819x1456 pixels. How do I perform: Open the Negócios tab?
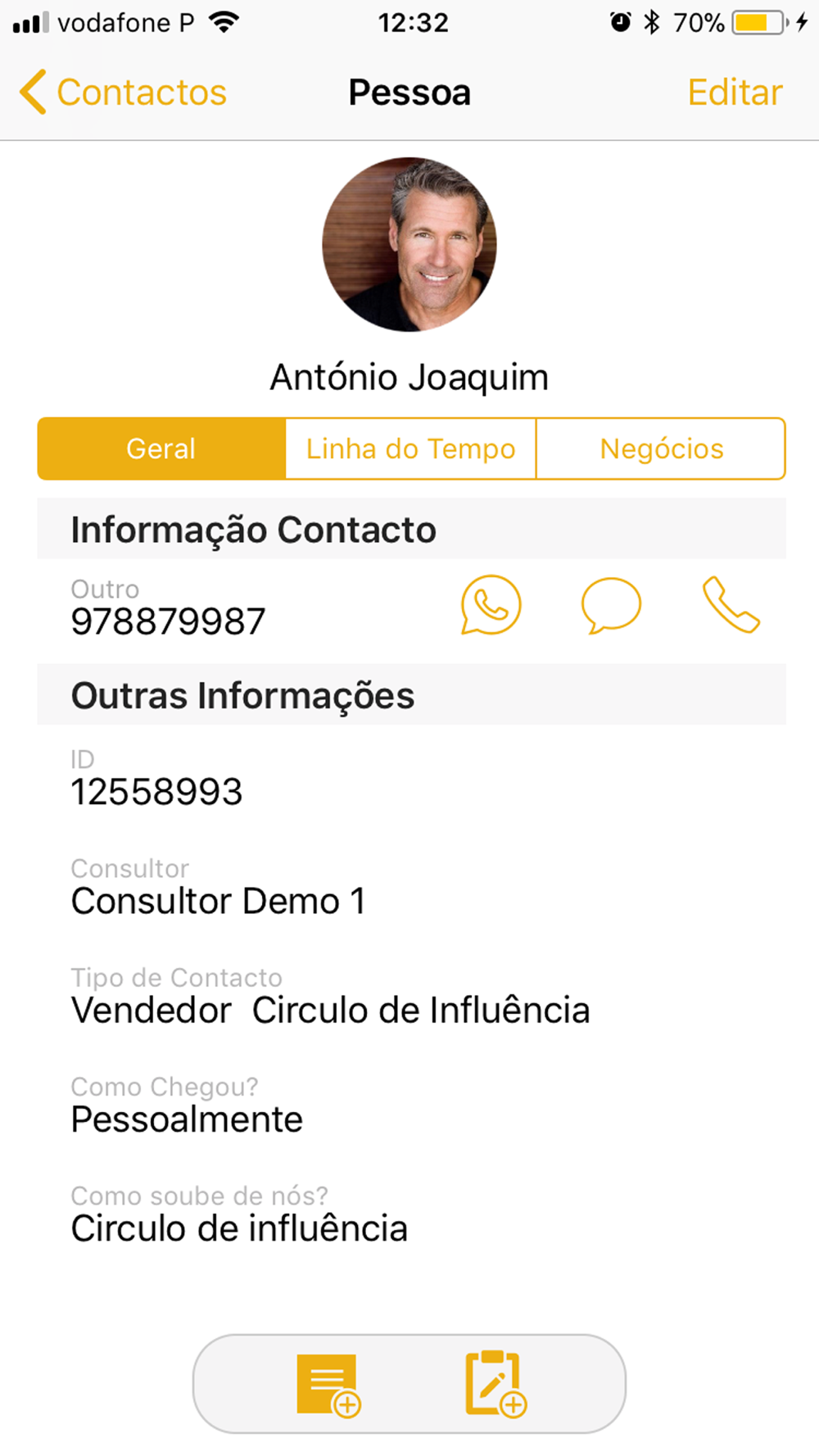coord(661,449)
